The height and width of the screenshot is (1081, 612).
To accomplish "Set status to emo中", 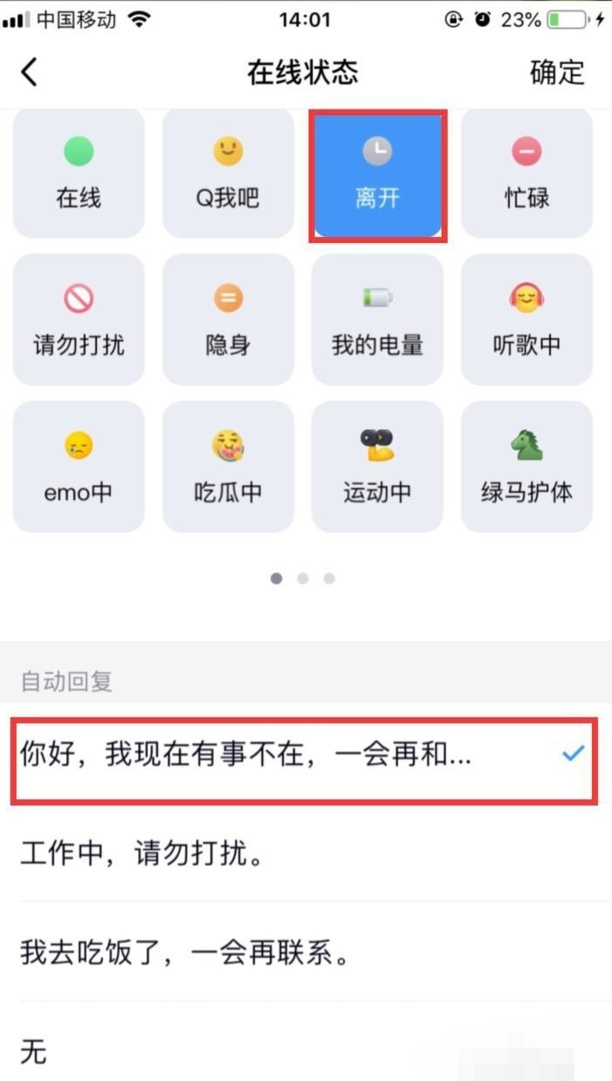I will click(x=78, y=467).
